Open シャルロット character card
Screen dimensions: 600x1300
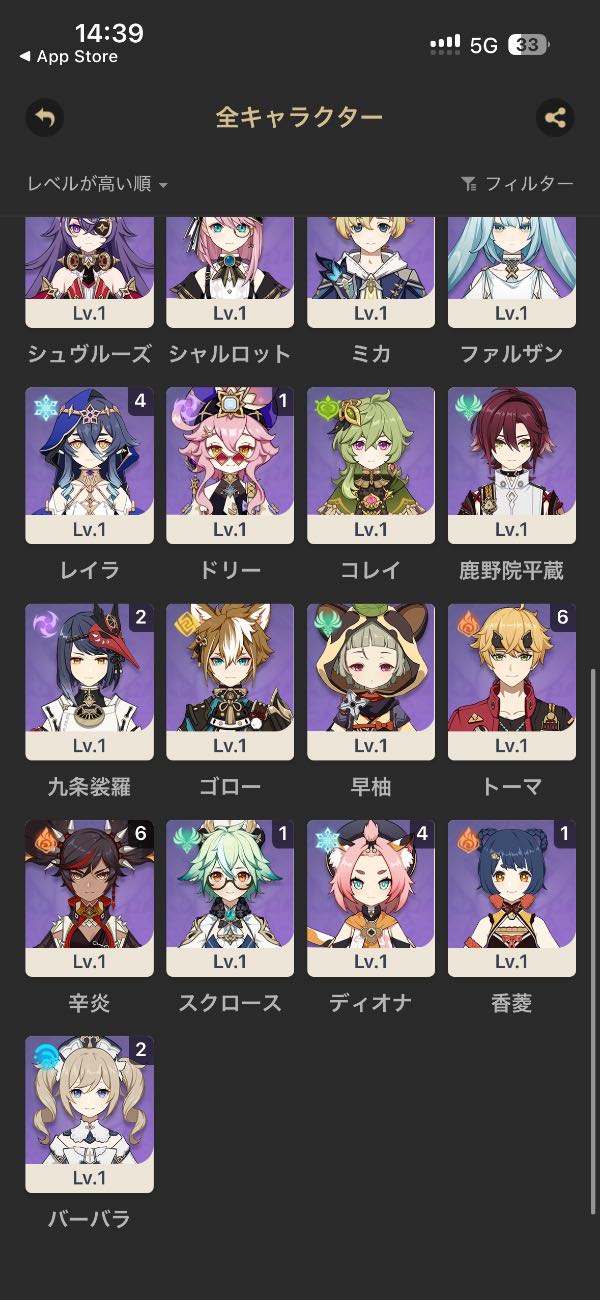tap(230, 270)
